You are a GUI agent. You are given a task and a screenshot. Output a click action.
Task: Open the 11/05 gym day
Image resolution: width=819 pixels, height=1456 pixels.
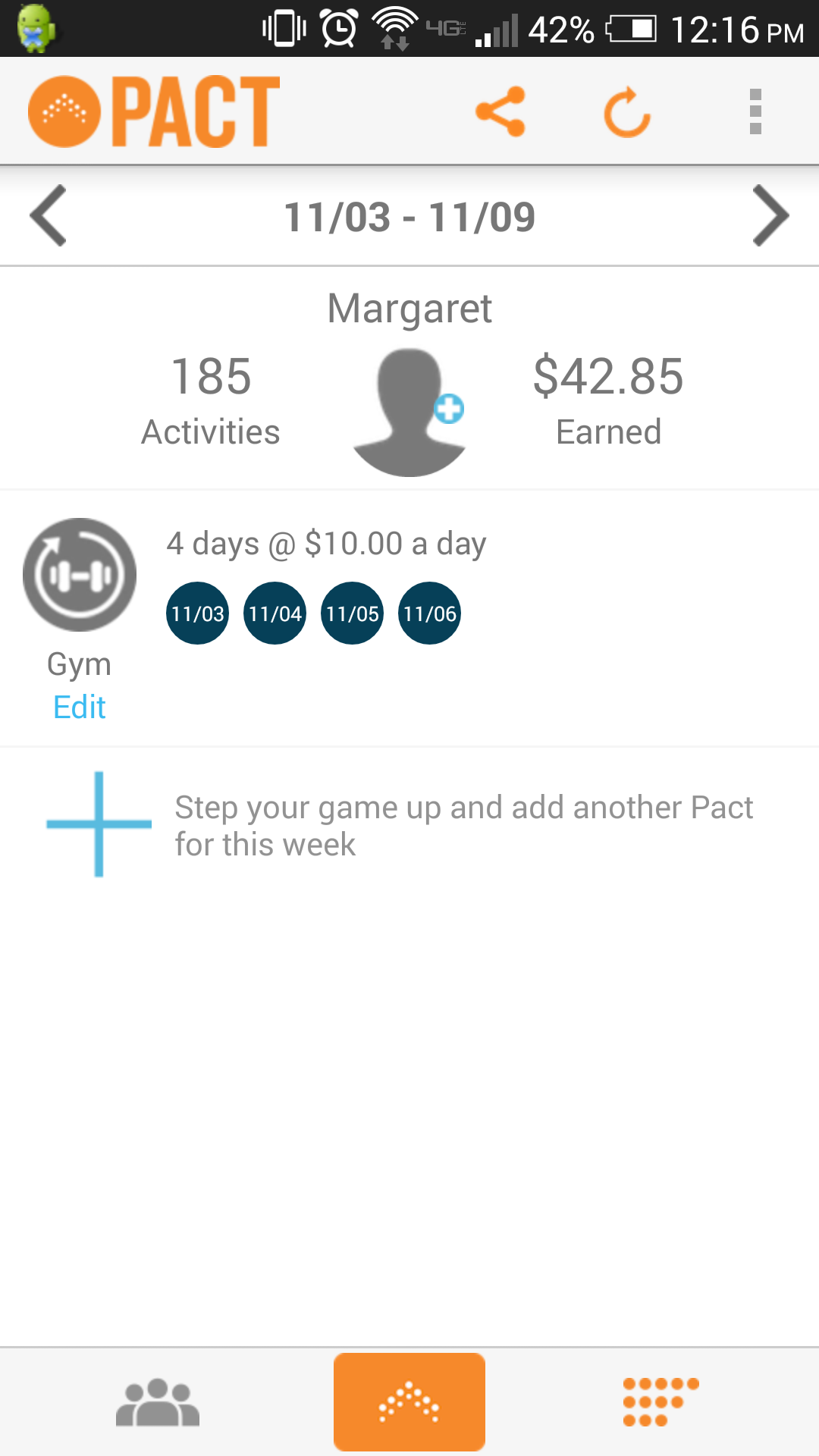[353, 613]
